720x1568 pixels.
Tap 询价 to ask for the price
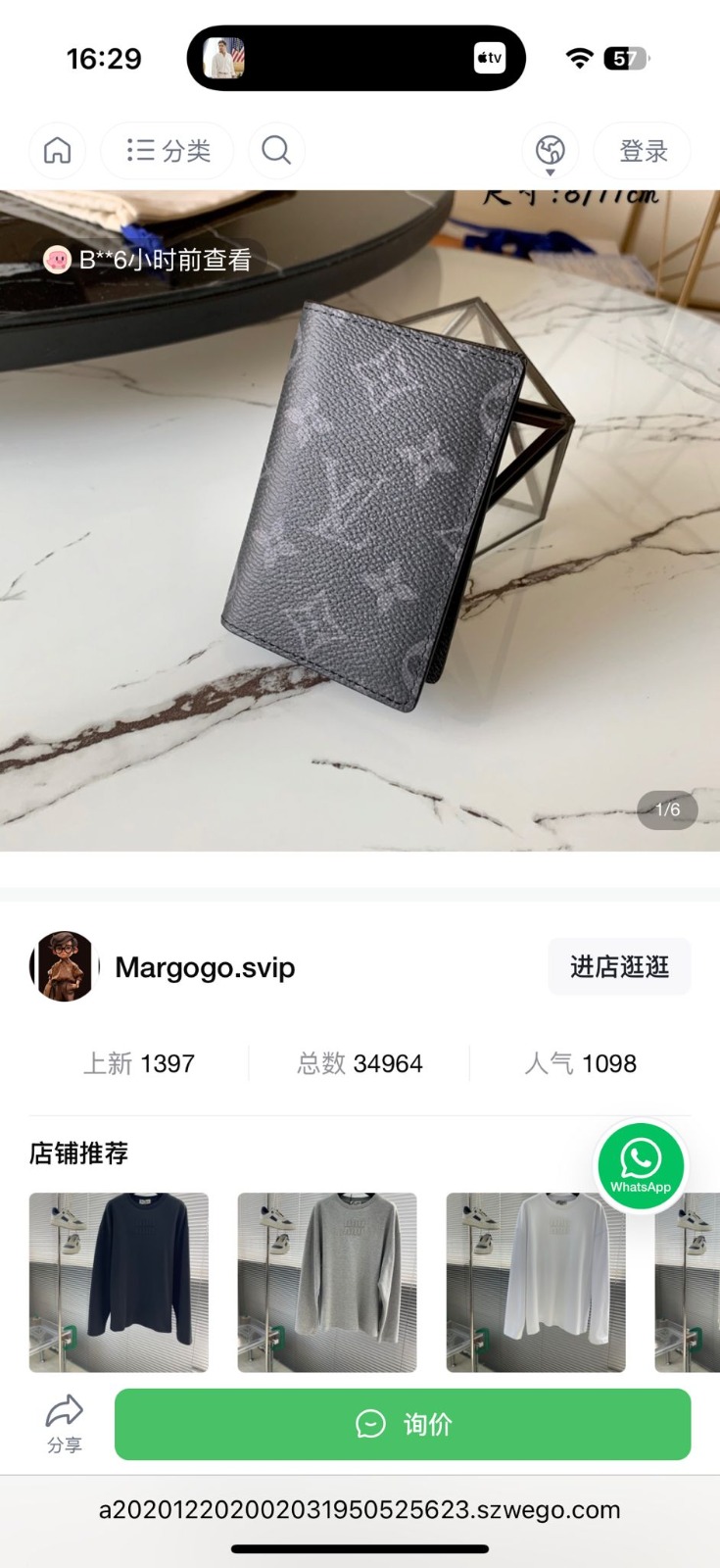tap(403, 1424)
